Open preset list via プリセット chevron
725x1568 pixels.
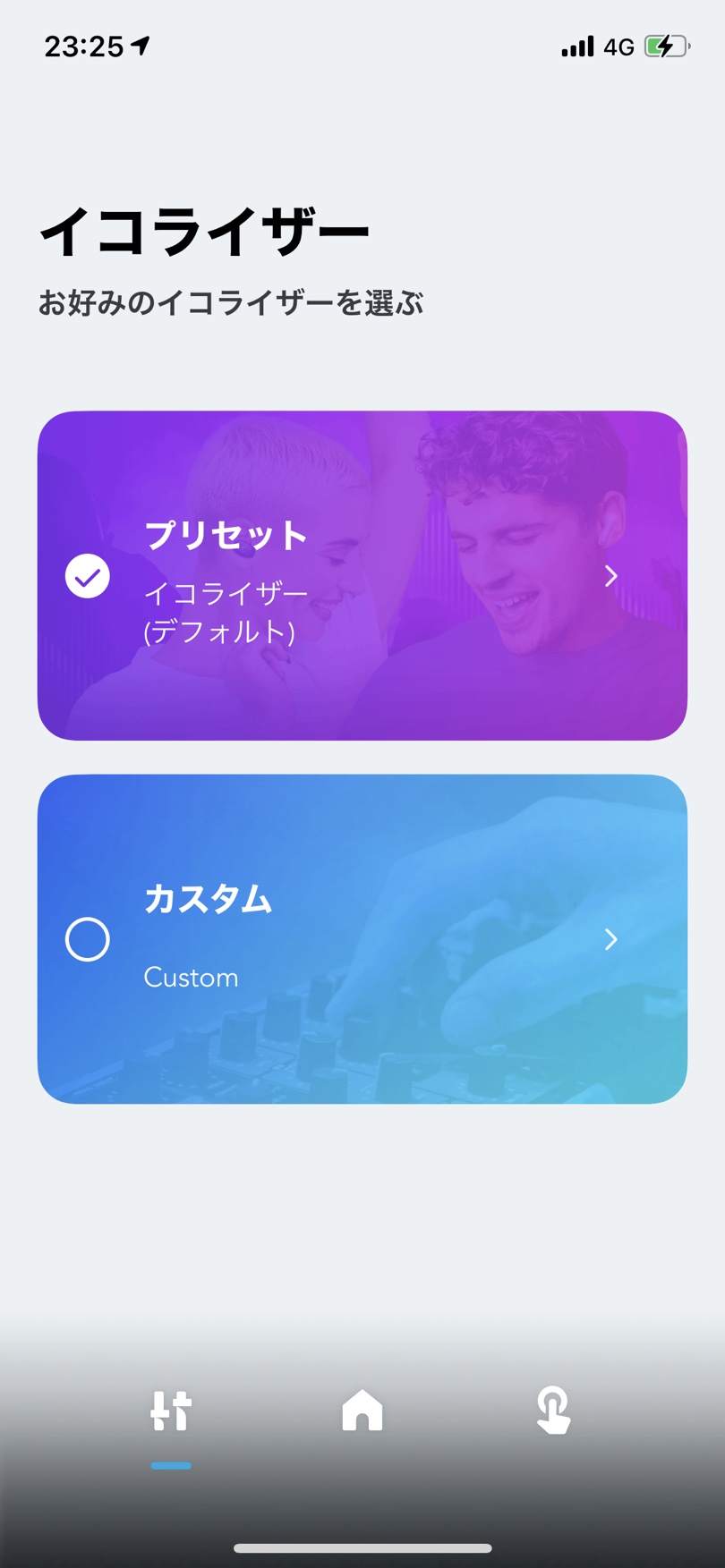(611, 576)
